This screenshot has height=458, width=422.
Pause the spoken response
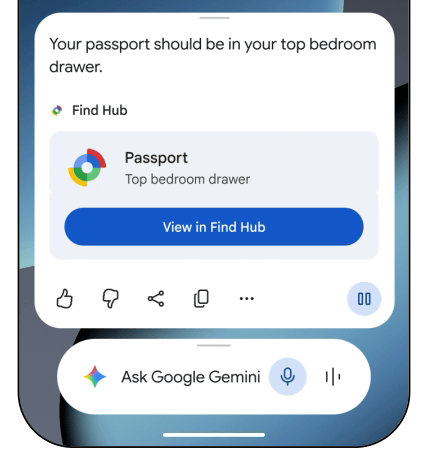point(364,299)
